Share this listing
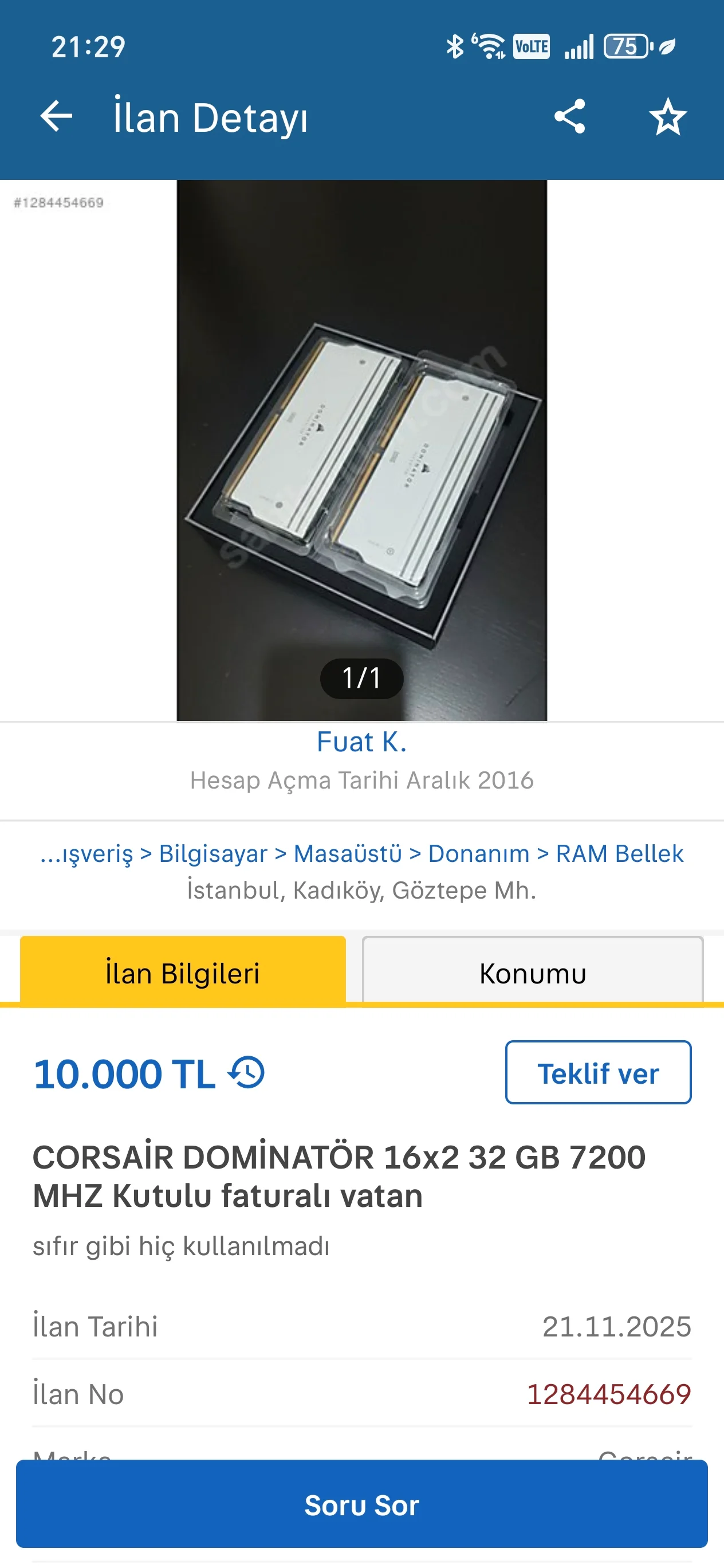Image resolution: width=724 pixels, height=1568 pixels. tap(569, 116)
